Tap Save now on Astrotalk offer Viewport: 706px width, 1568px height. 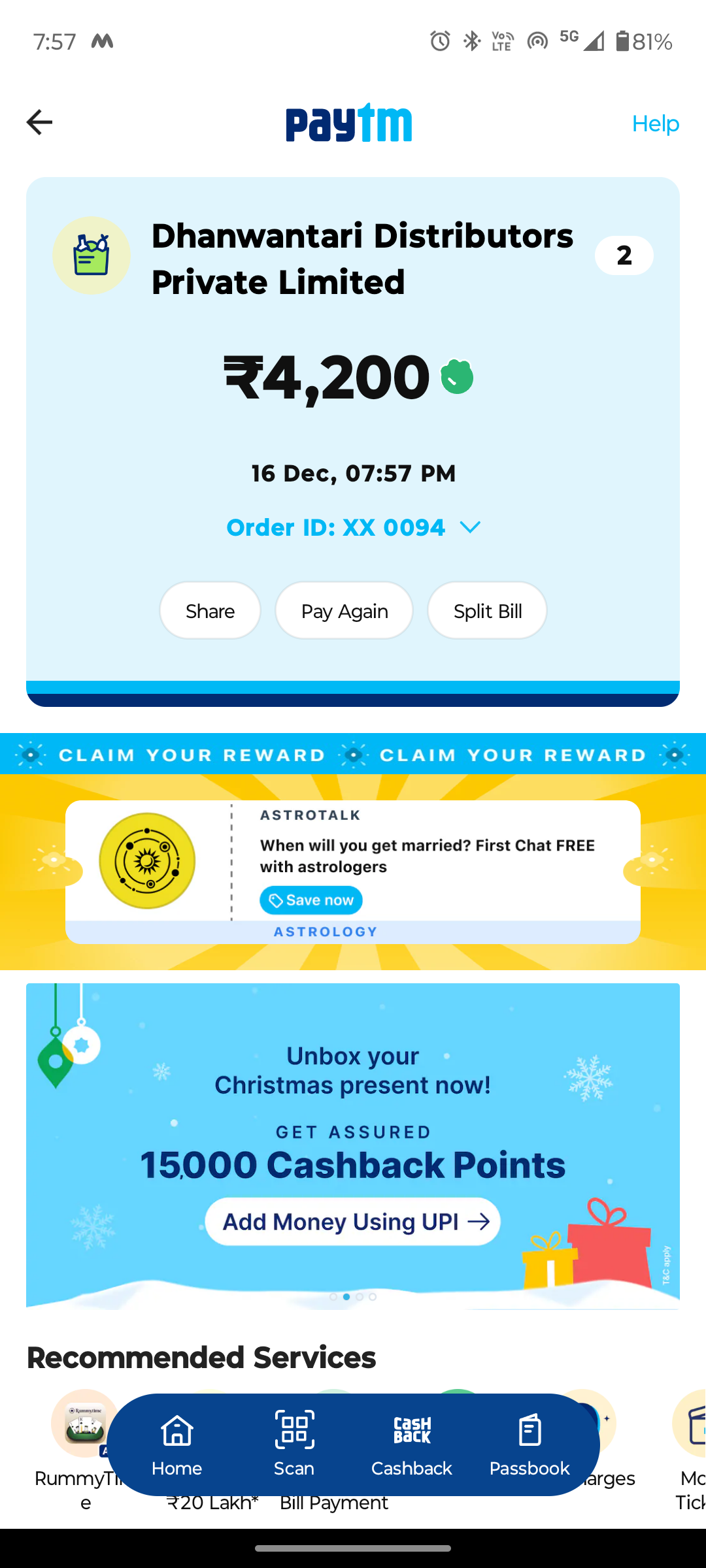point(311,900)
